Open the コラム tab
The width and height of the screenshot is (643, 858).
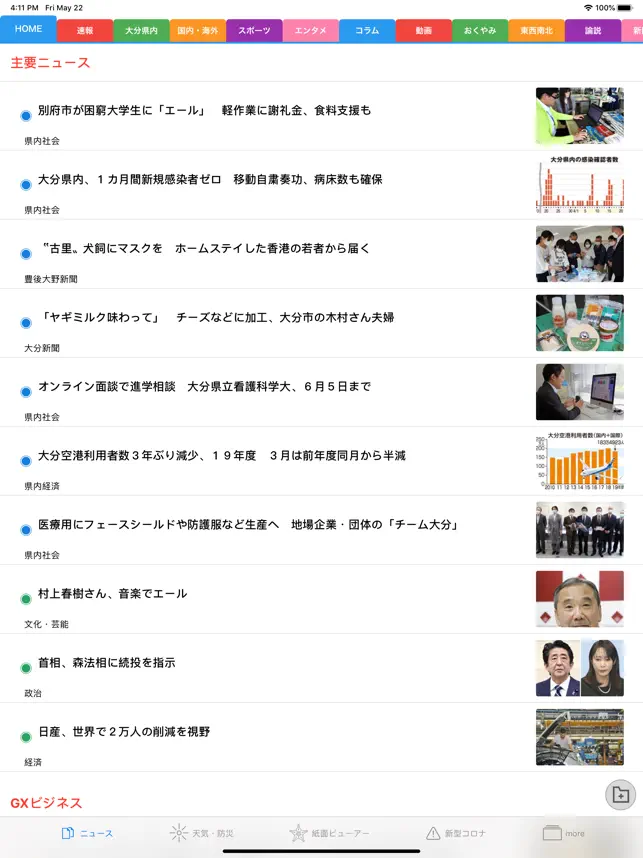click(367, 31)
